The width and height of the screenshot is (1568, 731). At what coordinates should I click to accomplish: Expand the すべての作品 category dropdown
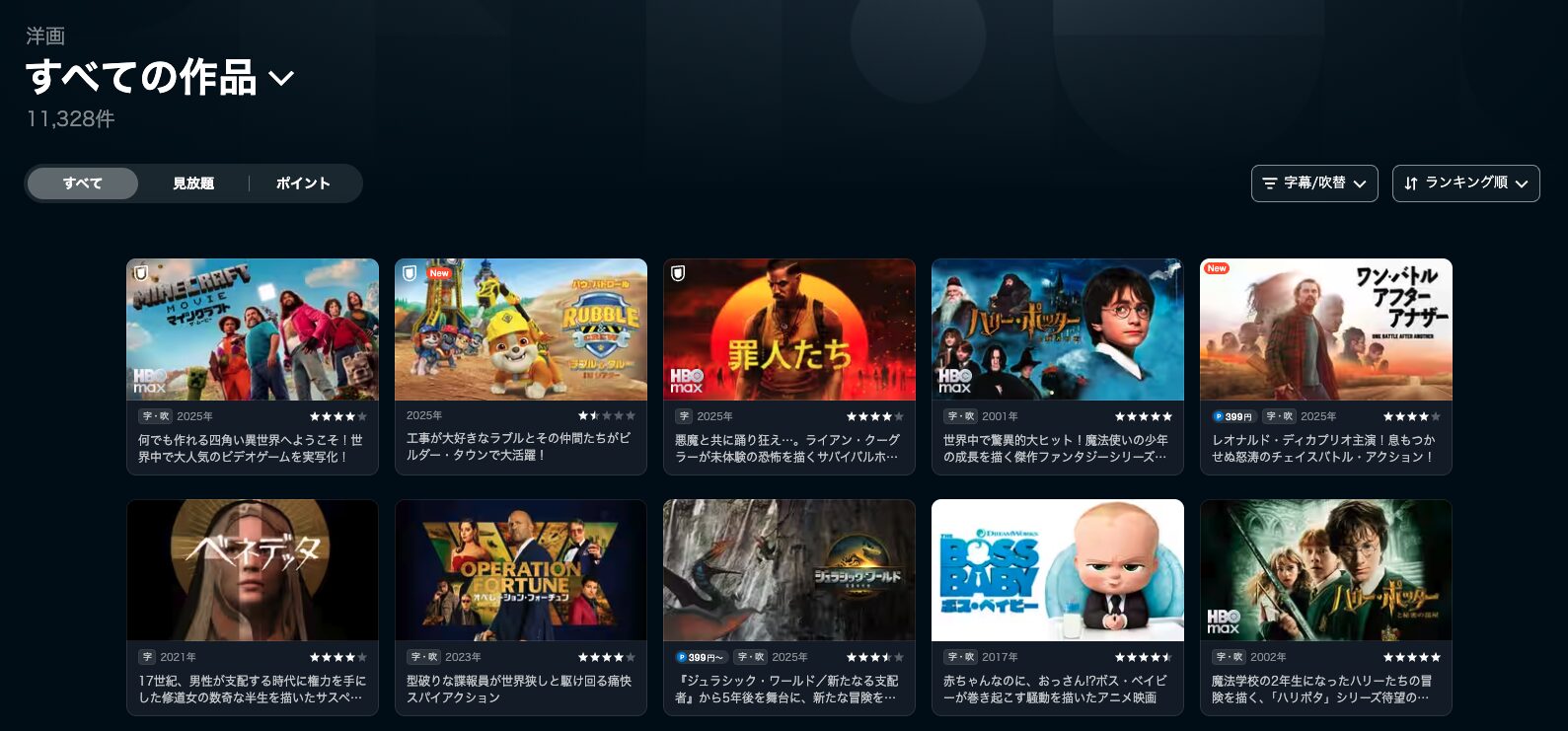coord(281,79)
